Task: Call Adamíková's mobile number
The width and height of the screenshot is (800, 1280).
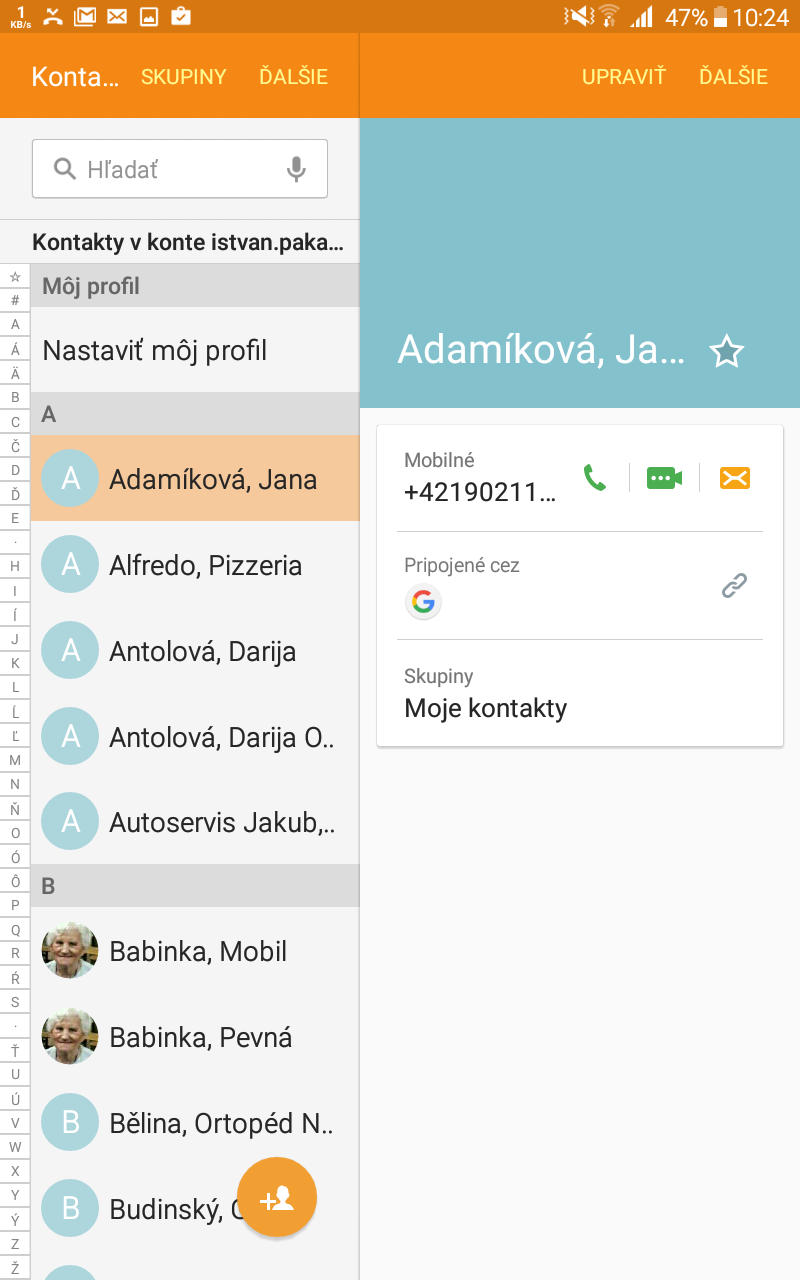Action: pyautogui.click(x=595, y=478)
